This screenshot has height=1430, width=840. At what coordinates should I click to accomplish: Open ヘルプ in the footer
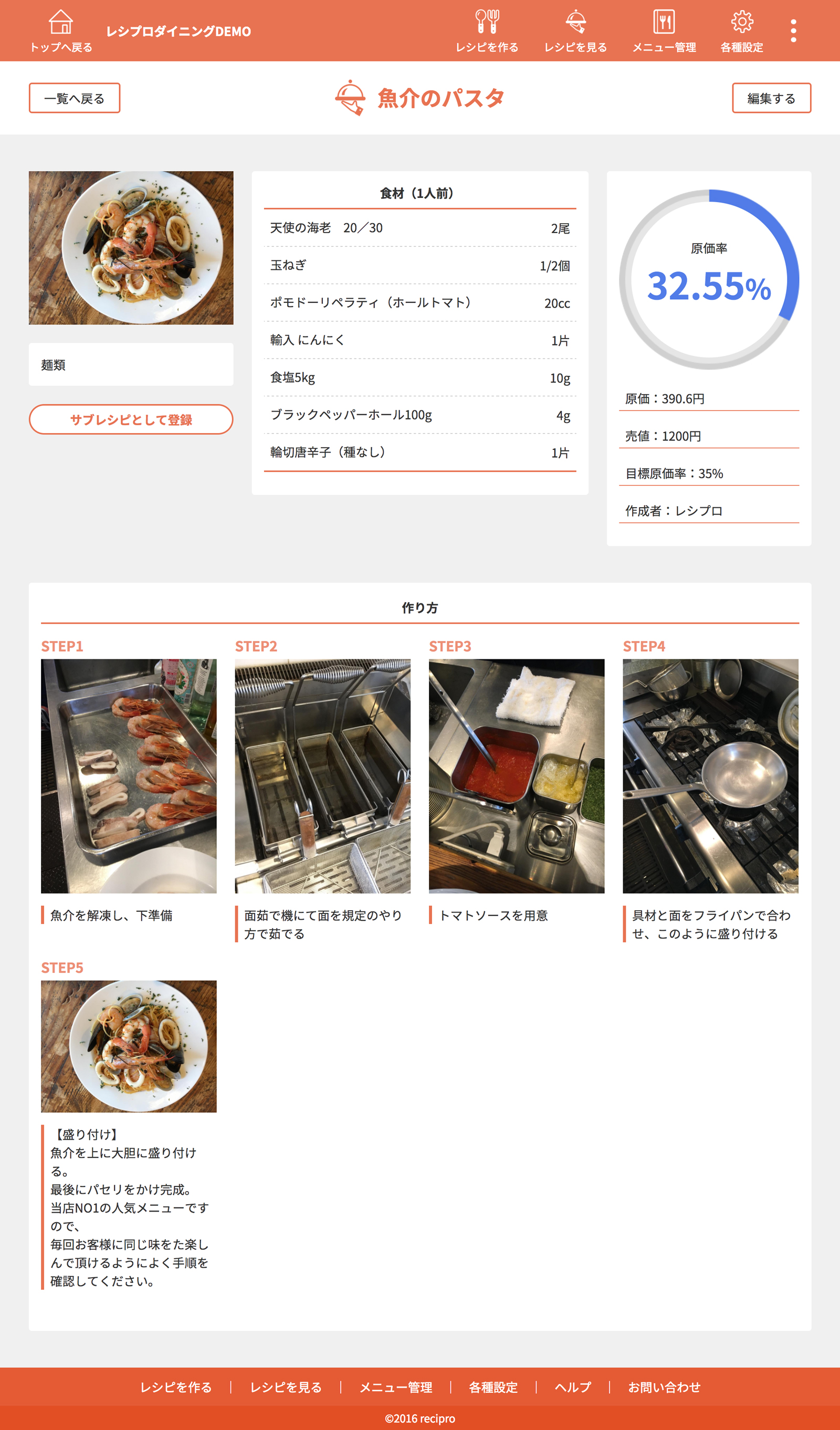coord(573,1387)
